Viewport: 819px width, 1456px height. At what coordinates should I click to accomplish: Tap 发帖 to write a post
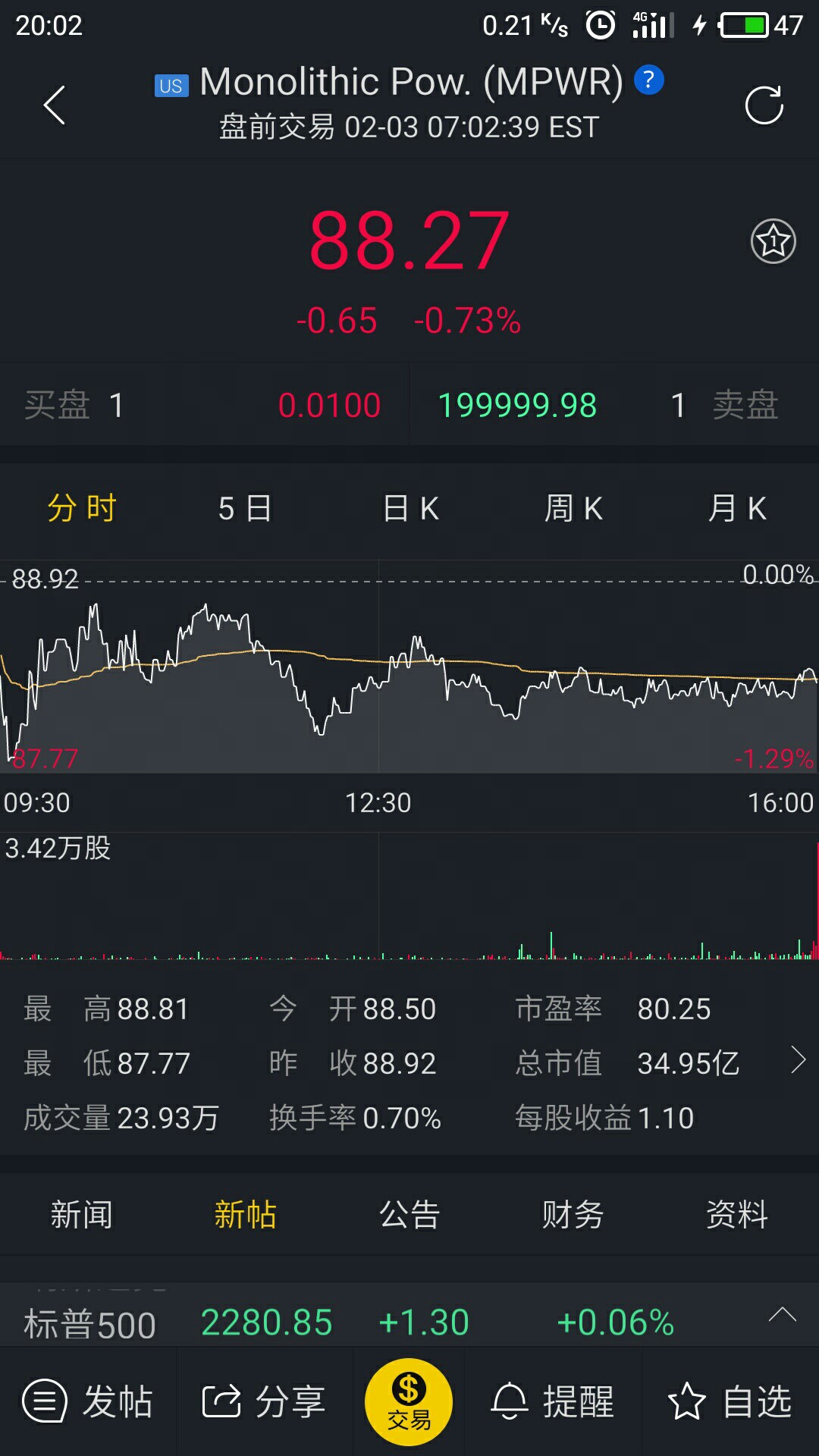[88, 1401]
